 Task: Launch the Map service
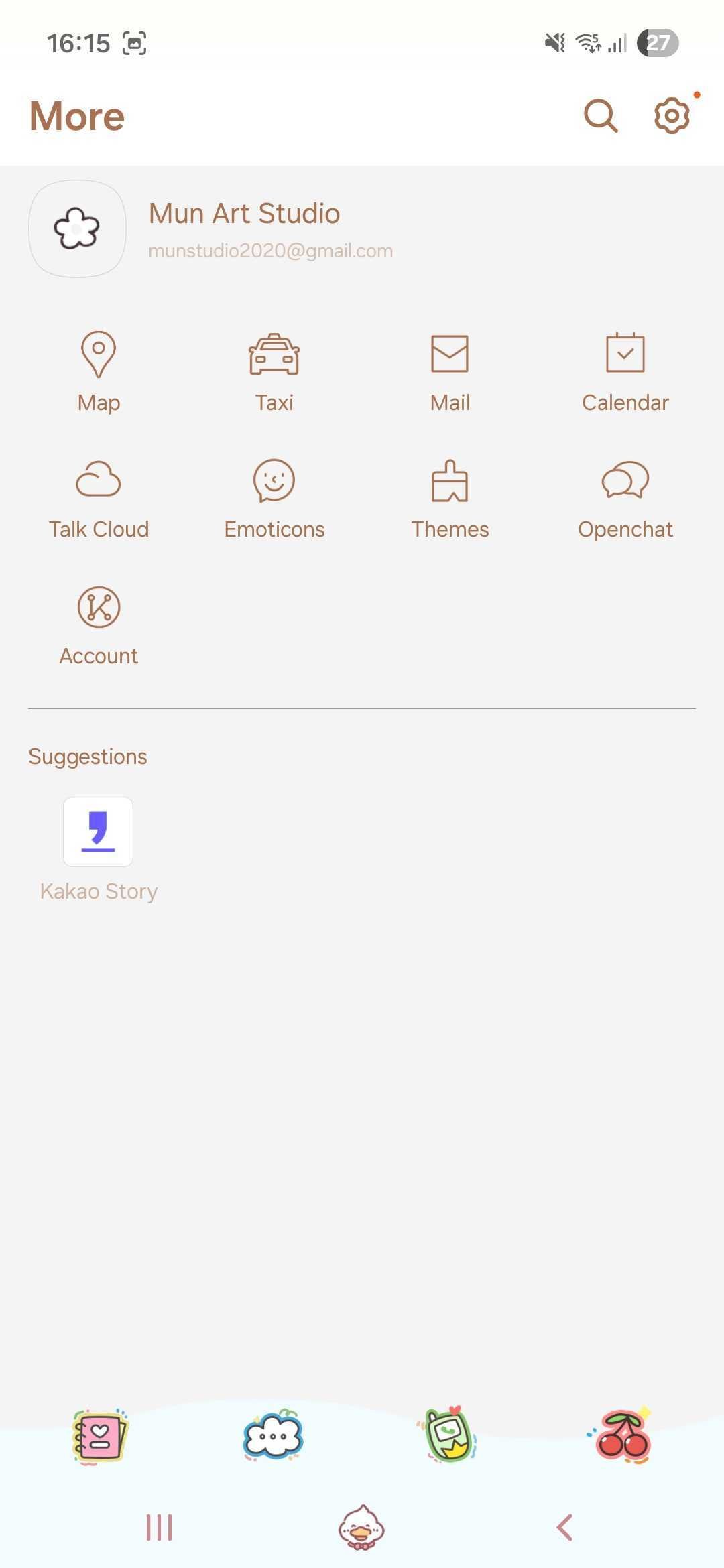click(99, 371)
